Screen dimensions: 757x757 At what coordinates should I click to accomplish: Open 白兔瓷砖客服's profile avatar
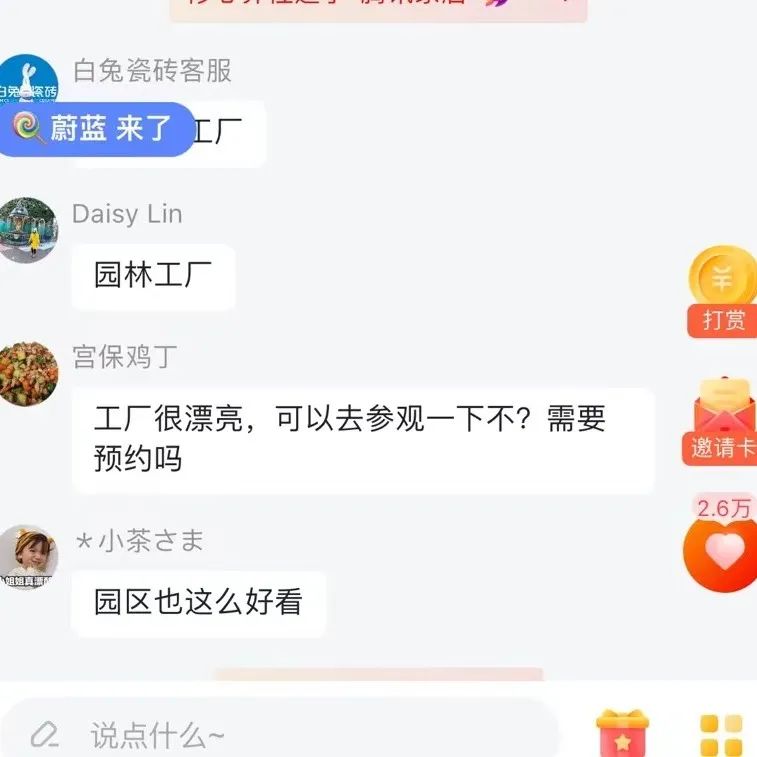click(x=29, y=80)
